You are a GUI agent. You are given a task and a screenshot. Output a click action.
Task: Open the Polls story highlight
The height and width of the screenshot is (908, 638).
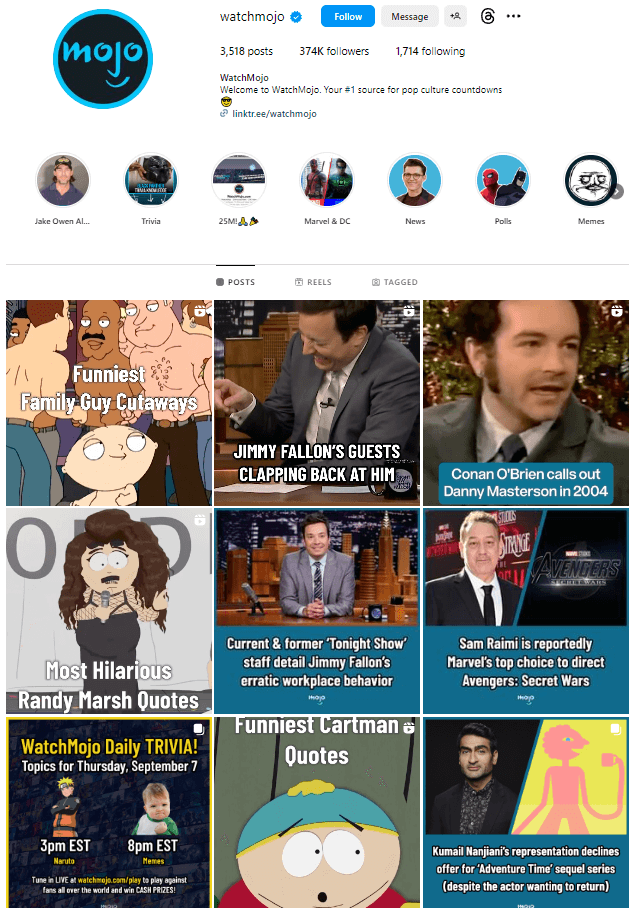pyautogui.click(x=502, y=181)
